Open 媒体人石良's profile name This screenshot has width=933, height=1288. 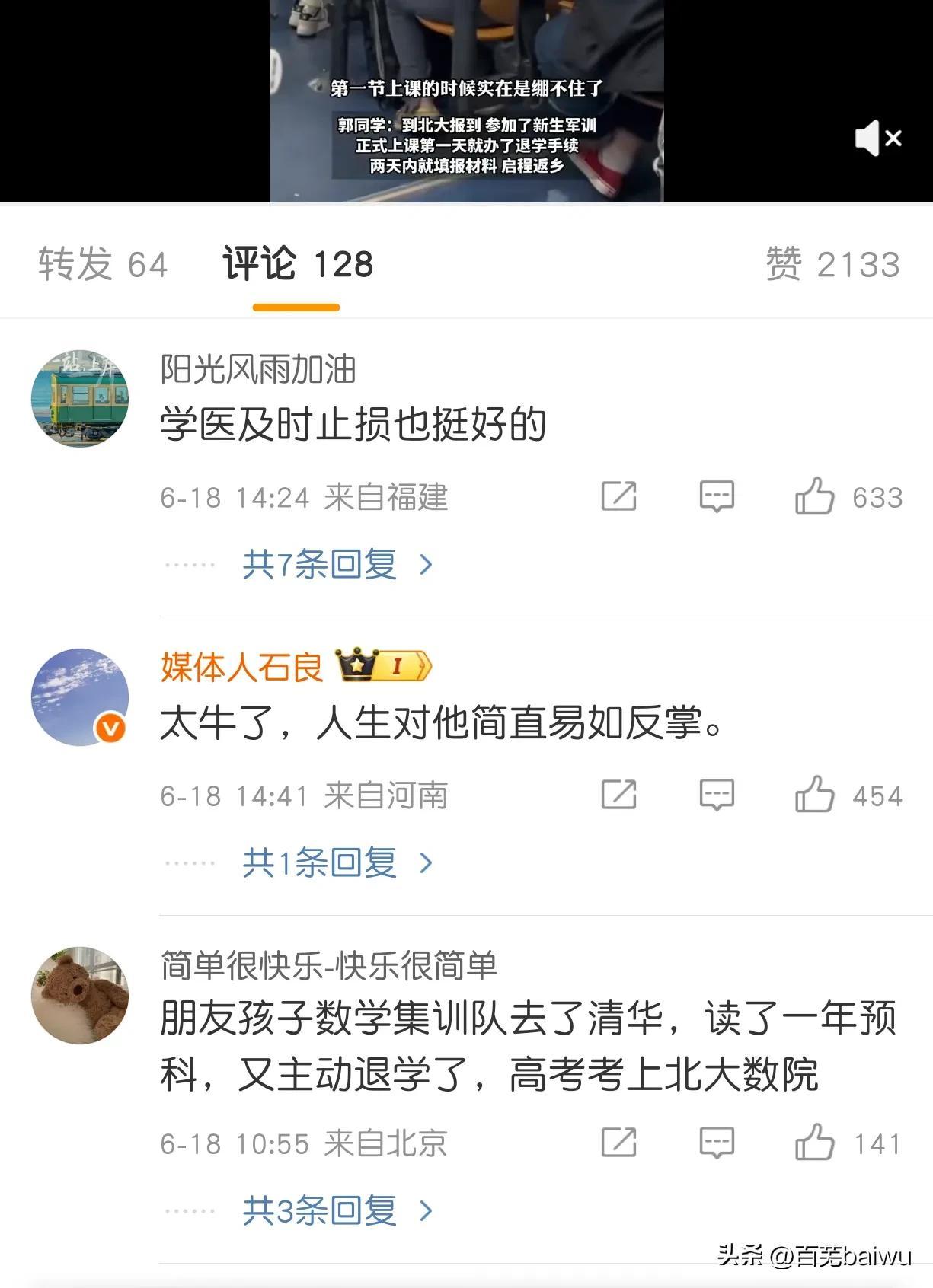click(242, 668)
